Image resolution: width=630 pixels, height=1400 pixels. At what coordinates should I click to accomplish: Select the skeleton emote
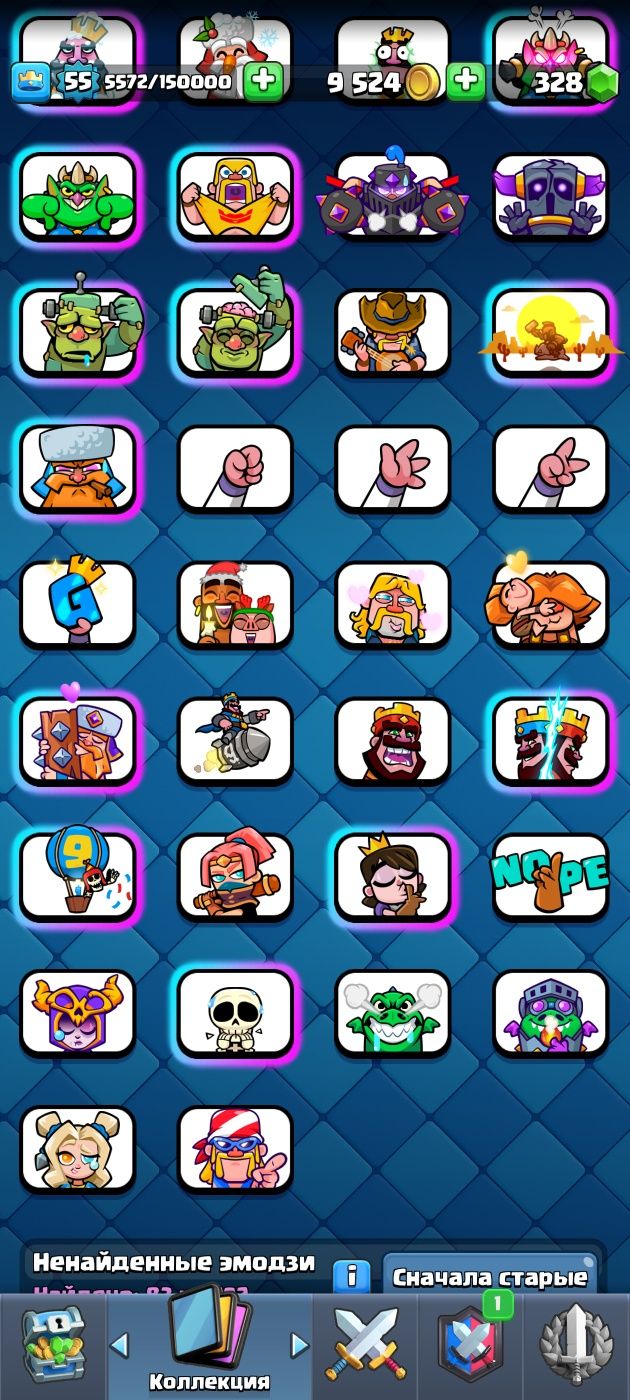click(235, 1013)
